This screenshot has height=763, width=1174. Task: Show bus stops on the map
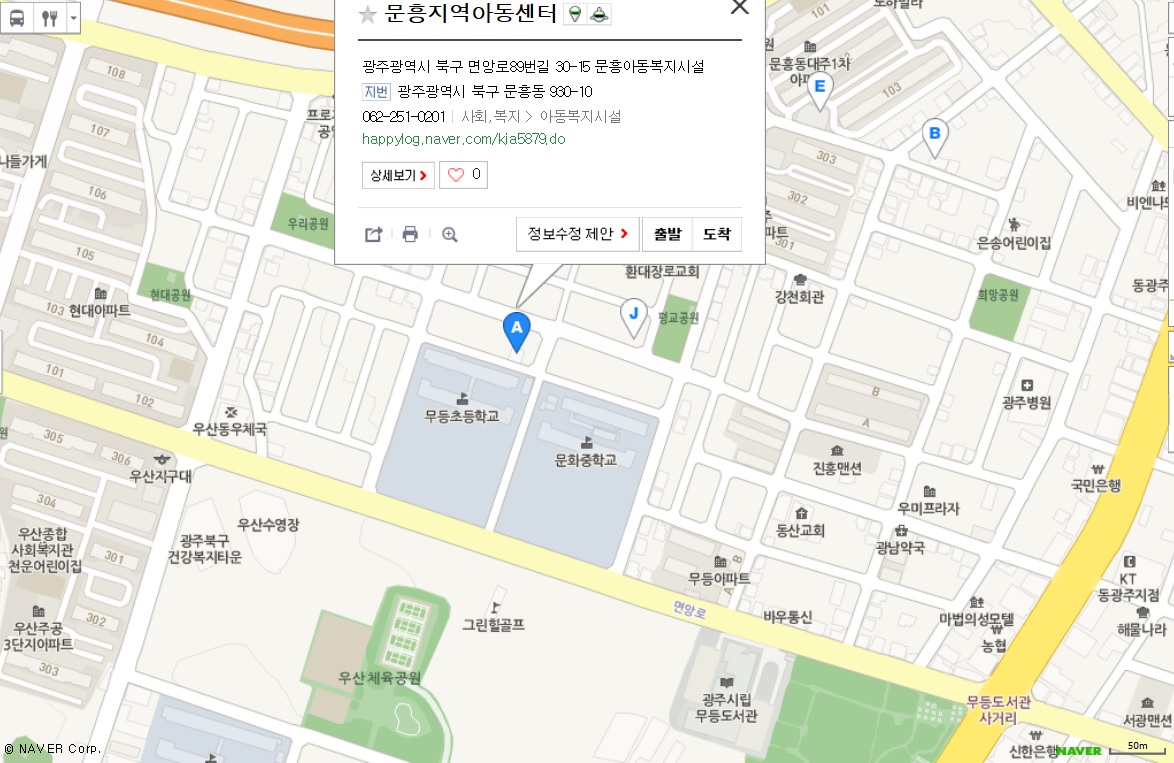pyautogui.click(x=17, y=17)
